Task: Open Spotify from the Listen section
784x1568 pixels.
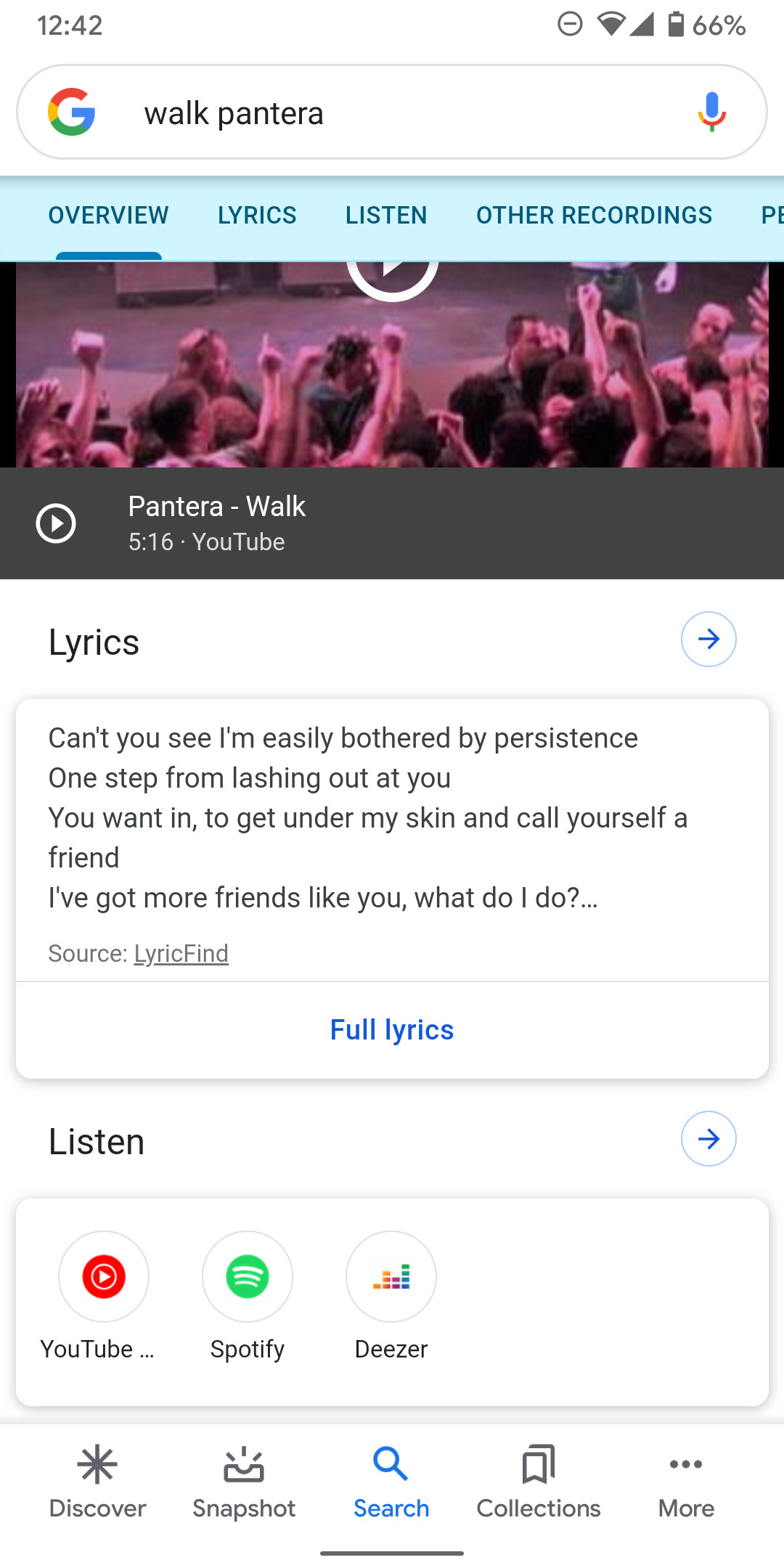Action: click(247, 1276)
